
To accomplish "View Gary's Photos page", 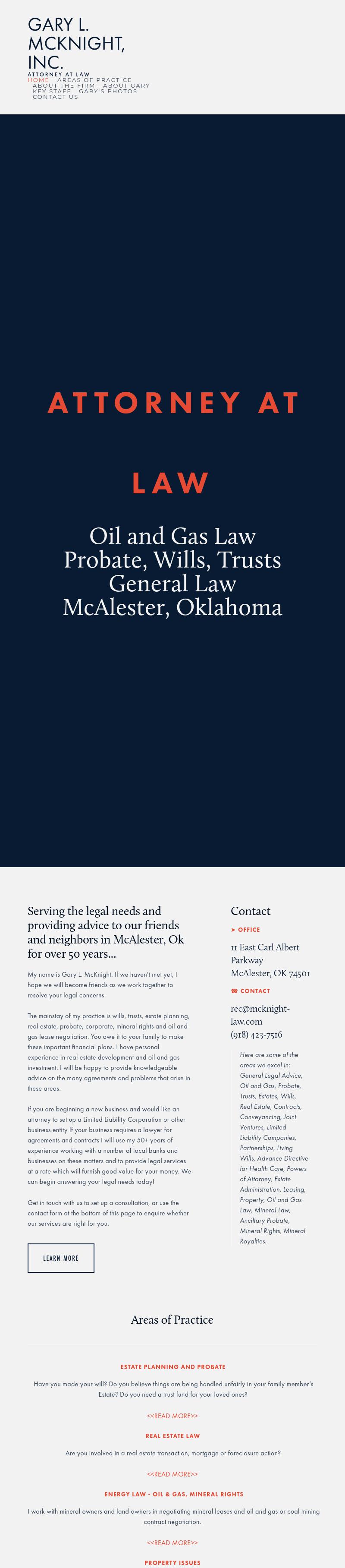I will [x=108, y=91].
